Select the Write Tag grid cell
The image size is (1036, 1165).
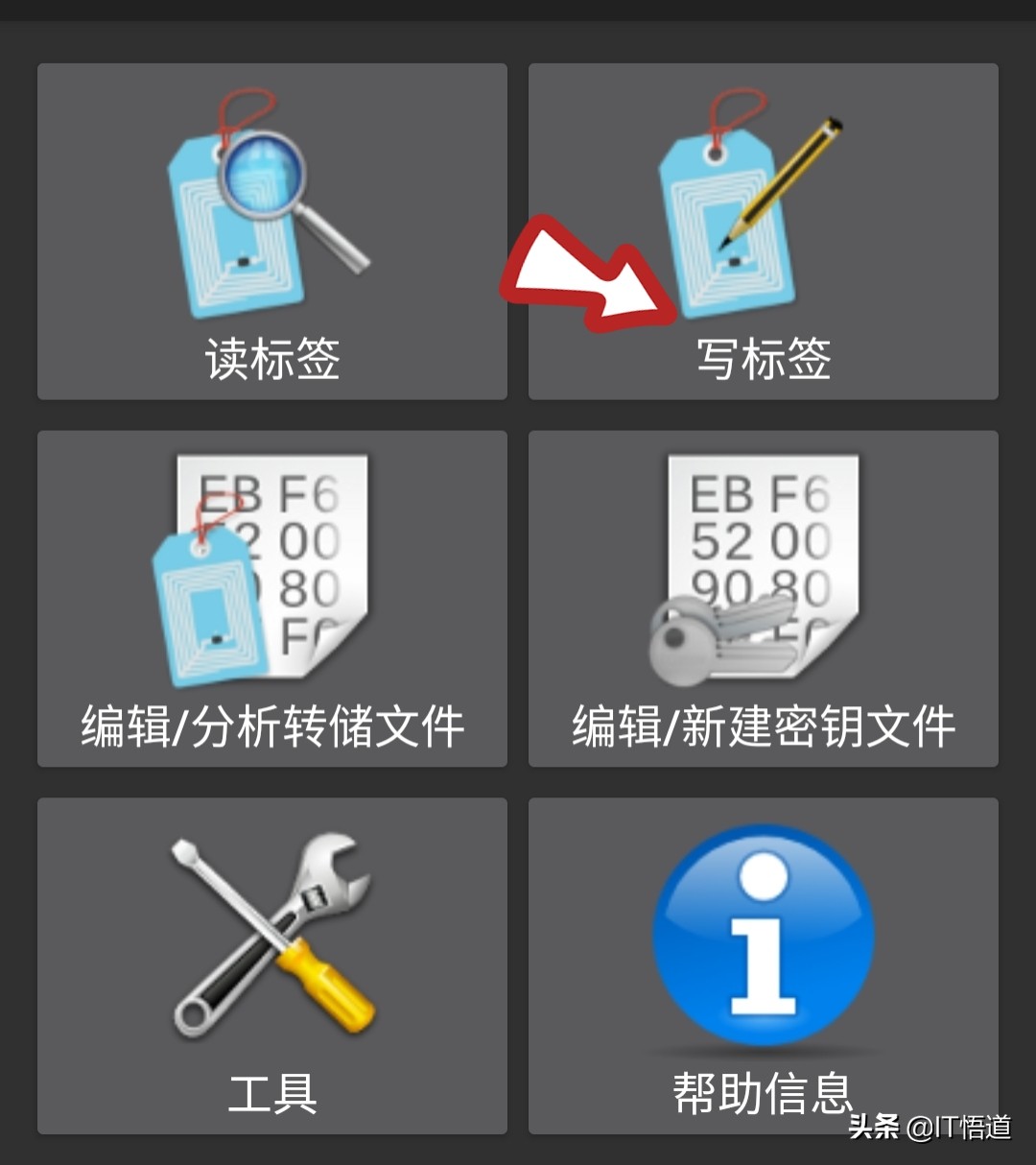point(763,230)
